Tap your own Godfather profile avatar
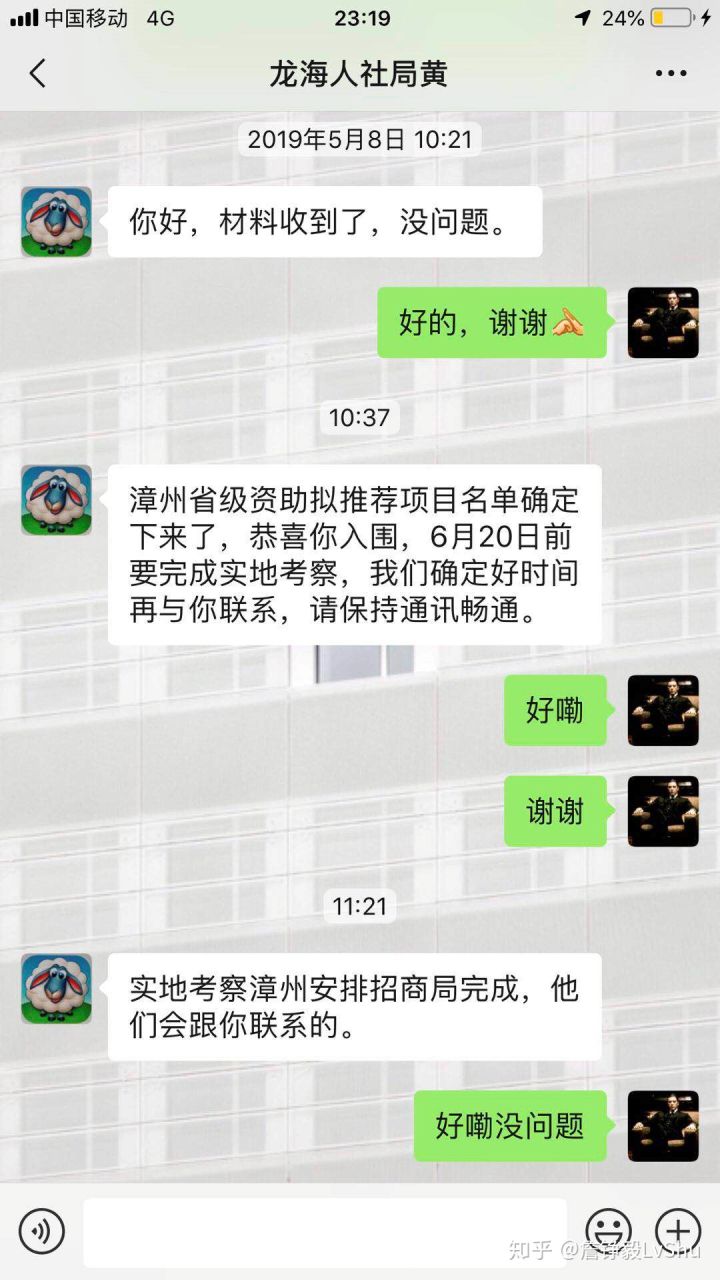The width and height of the screenshot is (720, 1280). (x=664, y=322)
